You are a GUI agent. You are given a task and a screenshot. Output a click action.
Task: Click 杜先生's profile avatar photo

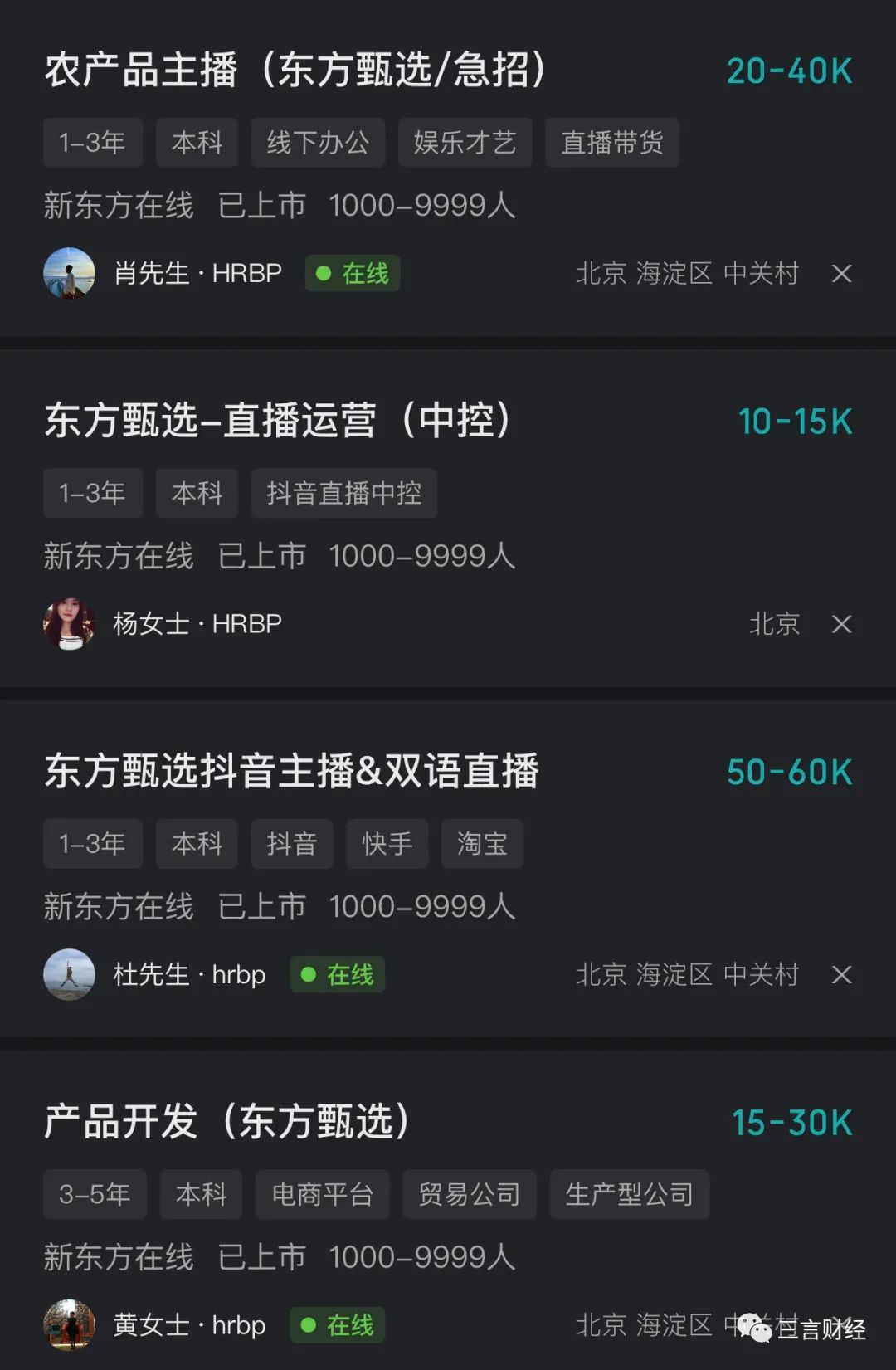pyautogui.click(x=70, y=975)
